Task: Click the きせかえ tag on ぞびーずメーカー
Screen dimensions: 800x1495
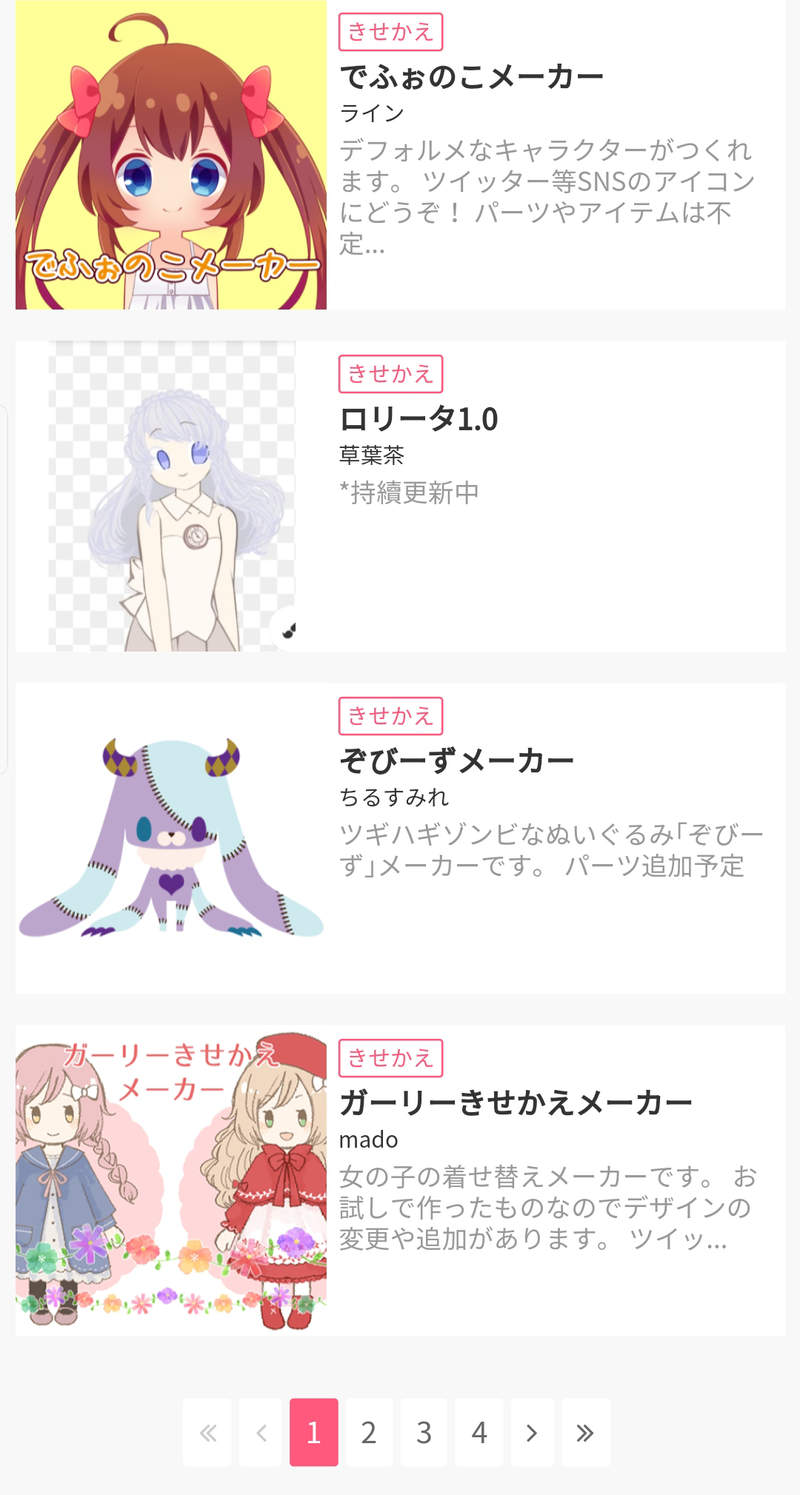Action: point(390,716)
